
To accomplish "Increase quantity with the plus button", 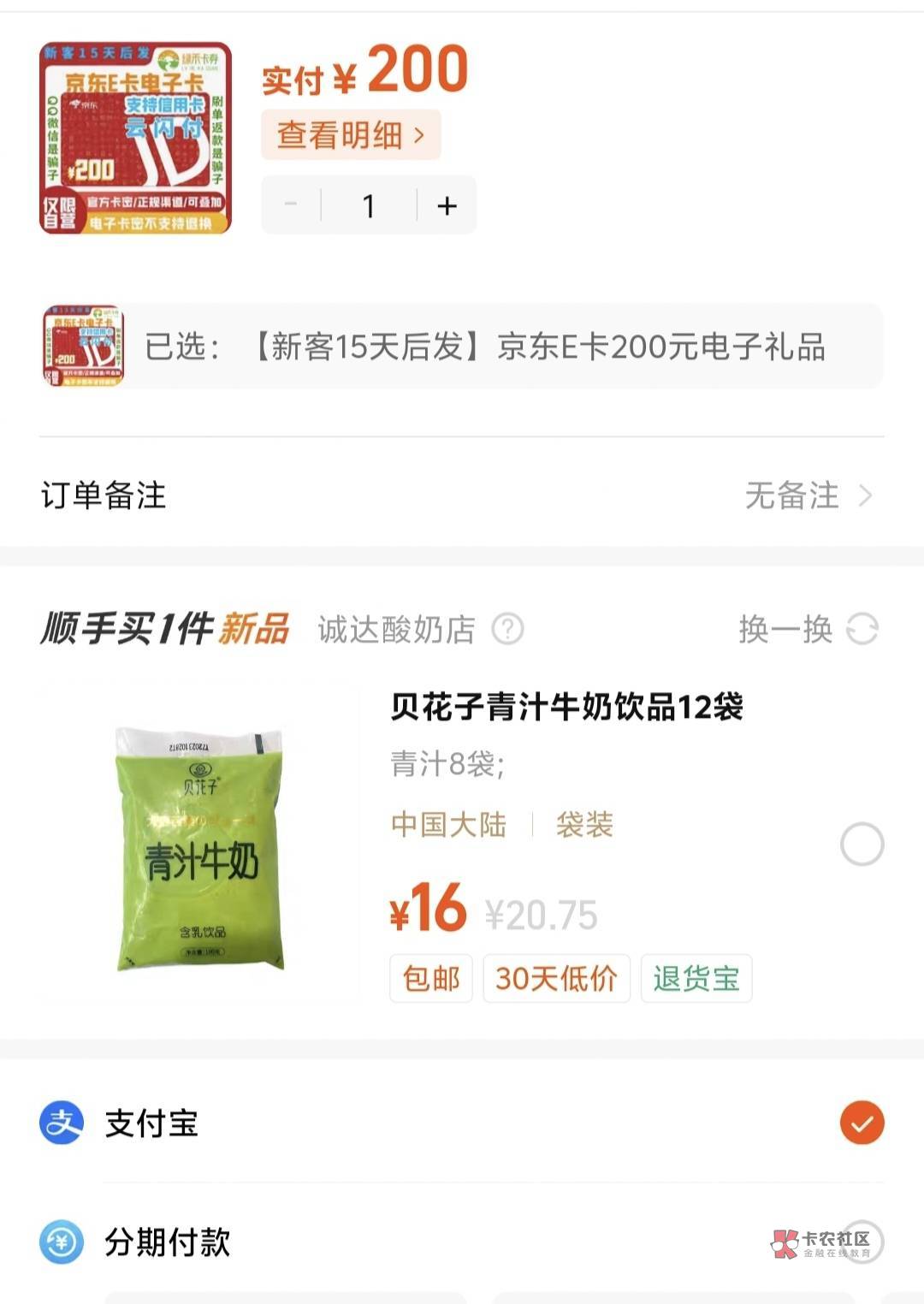I will click(447, 206).
